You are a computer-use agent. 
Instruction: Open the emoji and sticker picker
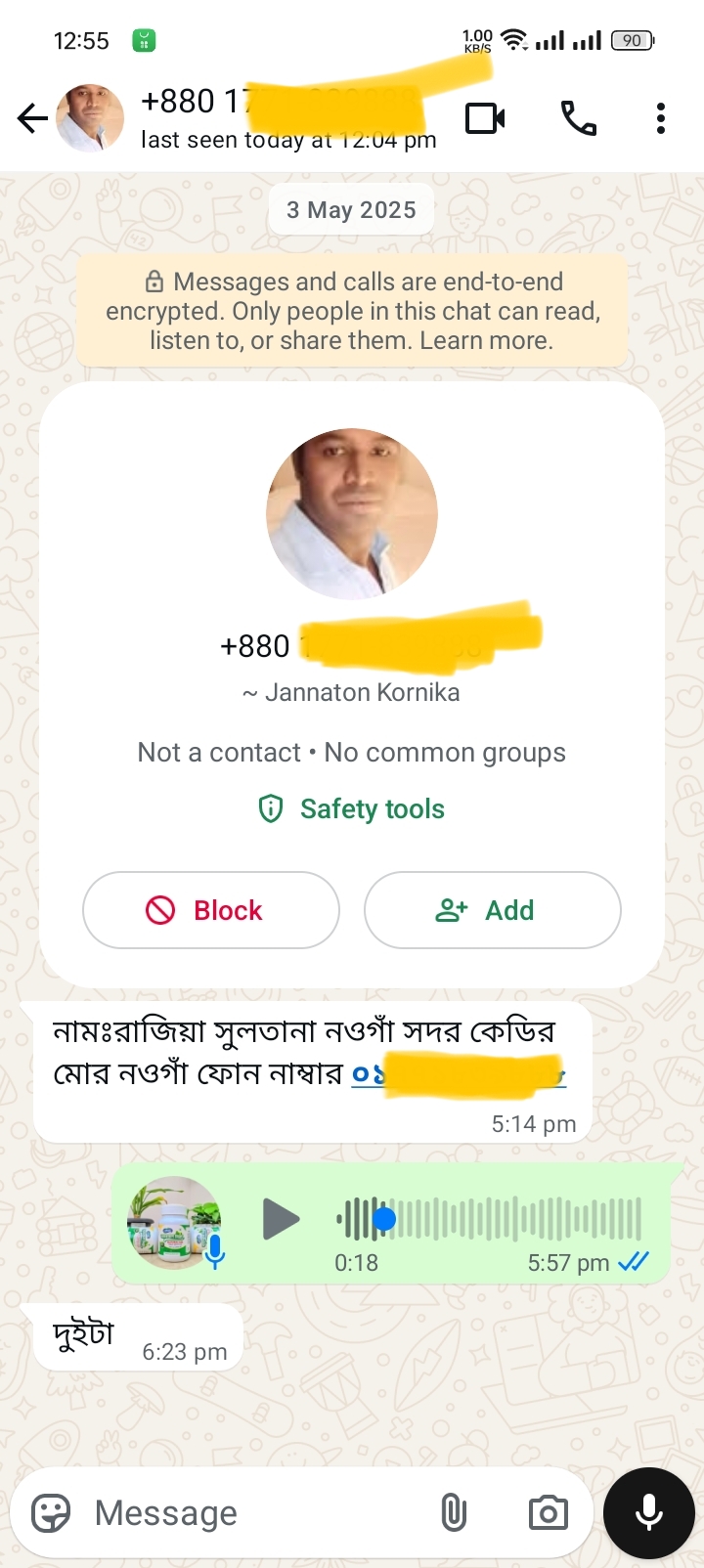tap(51, 1513)
